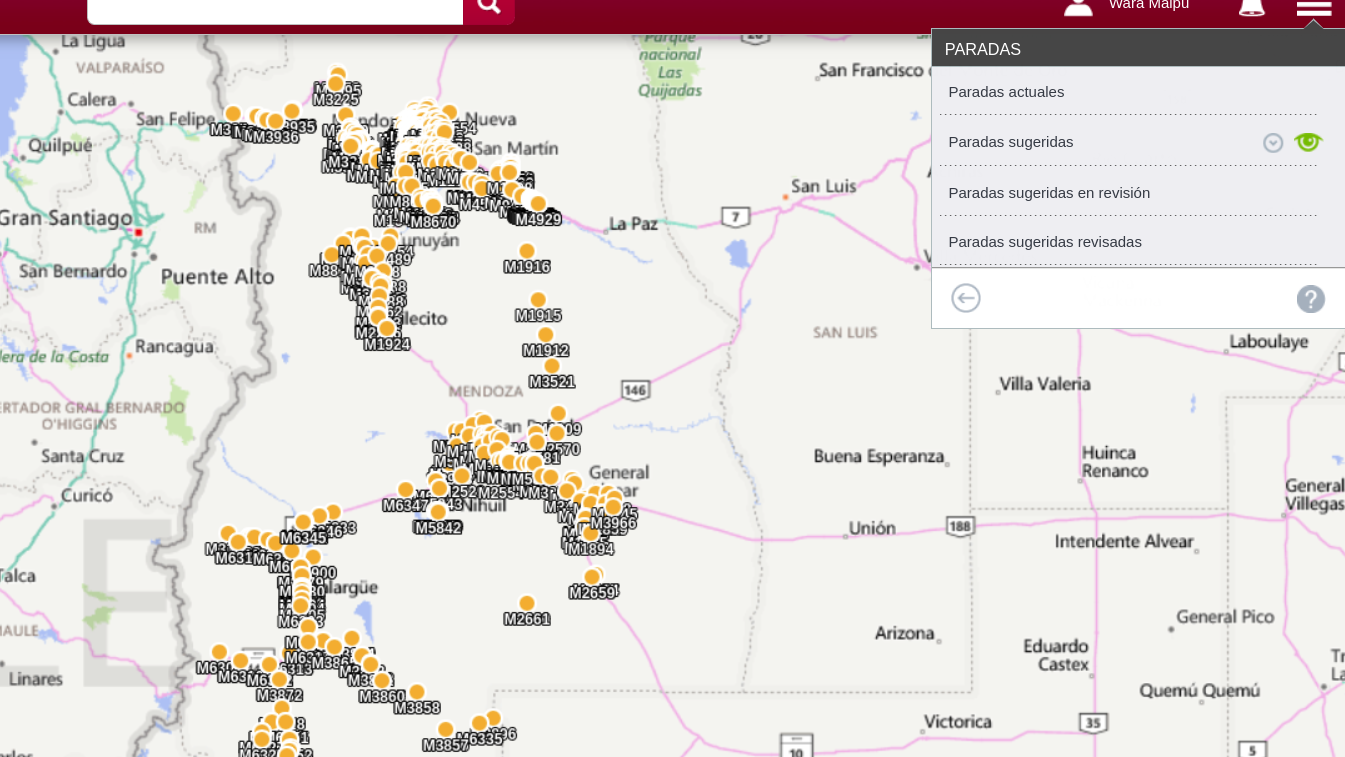Screen dimensions: 1345x757
Task: Focus the map search field
Action: 275,10
